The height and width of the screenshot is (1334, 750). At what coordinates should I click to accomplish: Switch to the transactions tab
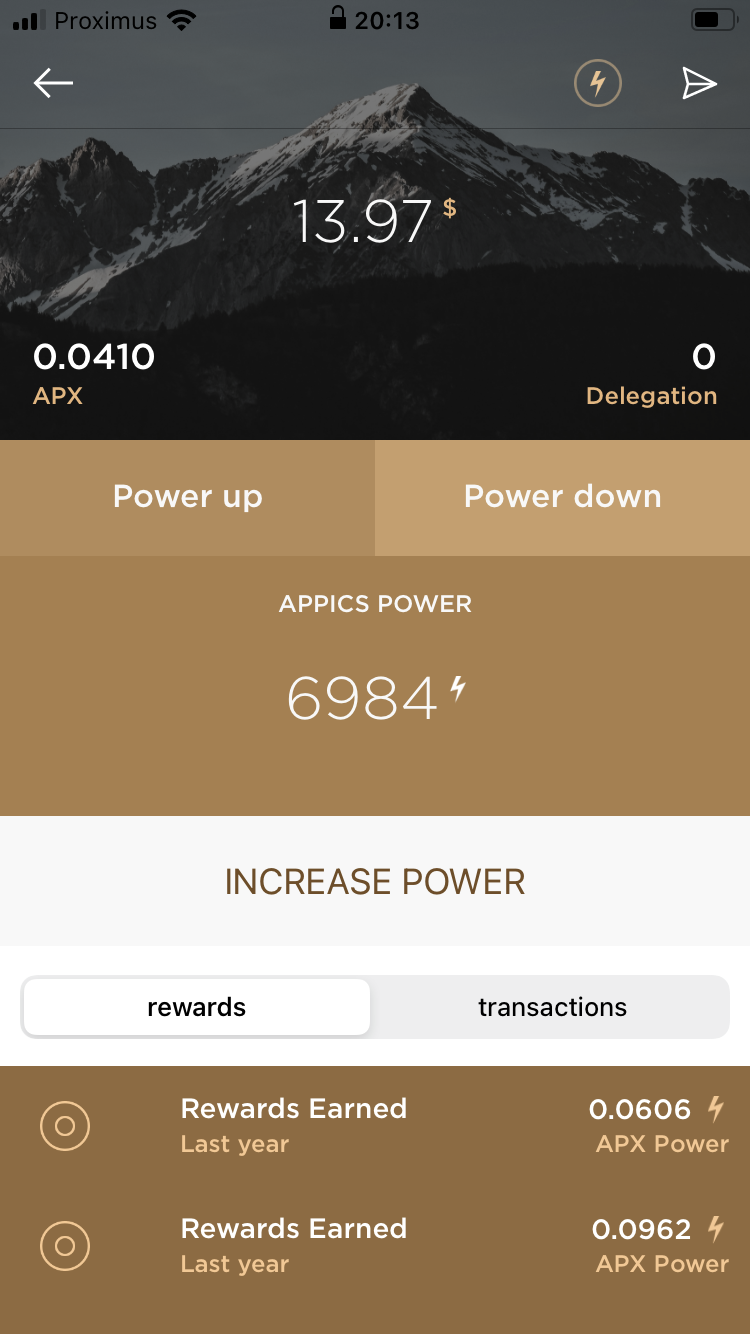click(x=552, y=1007)
